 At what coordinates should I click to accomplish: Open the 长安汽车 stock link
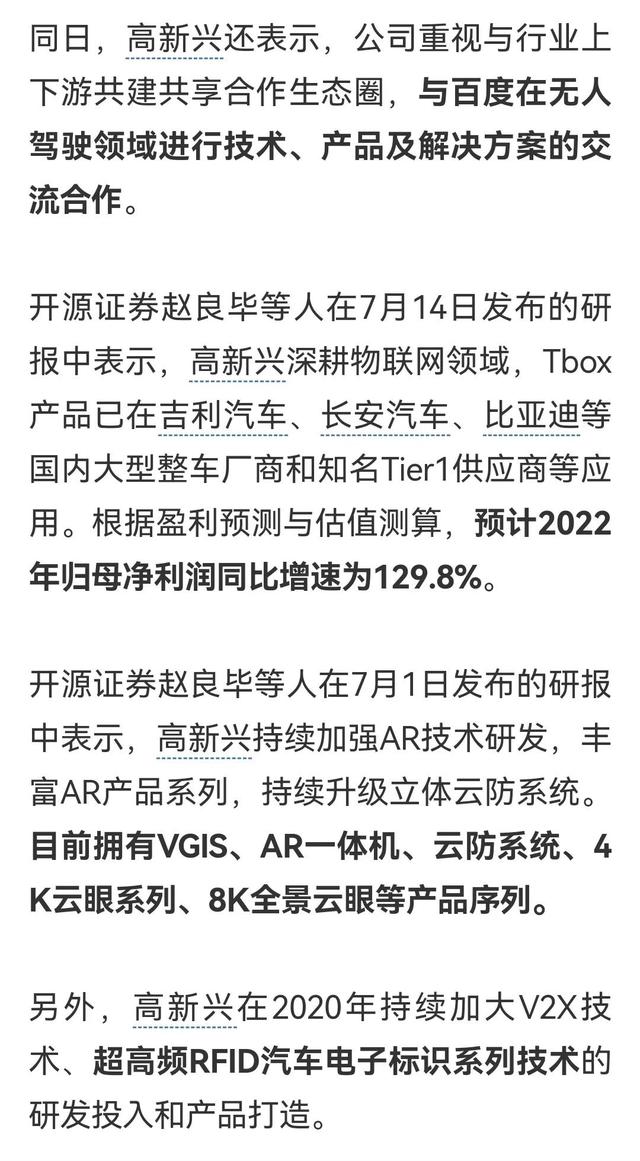click(384, 415)
